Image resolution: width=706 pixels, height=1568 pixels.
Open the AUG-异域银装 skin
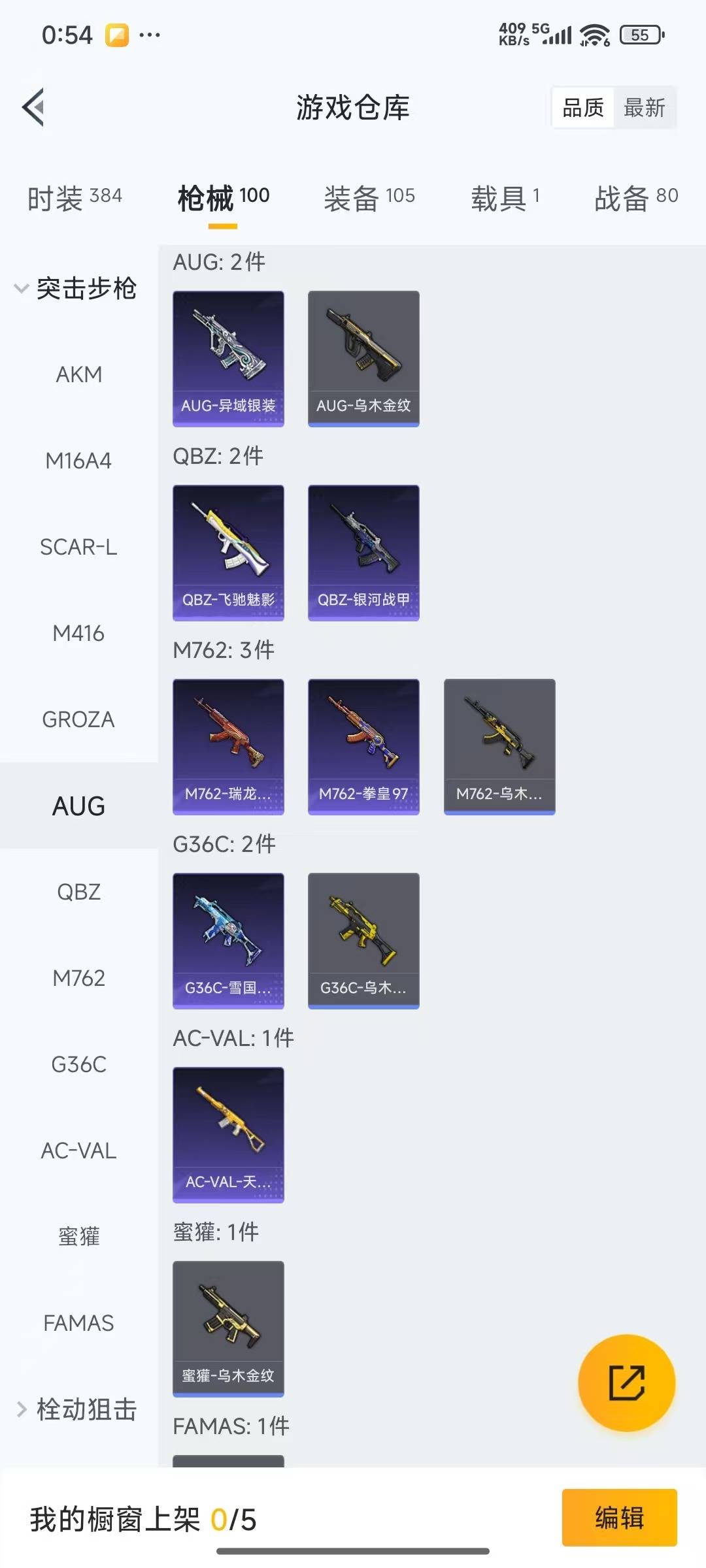tap(228, 358)
